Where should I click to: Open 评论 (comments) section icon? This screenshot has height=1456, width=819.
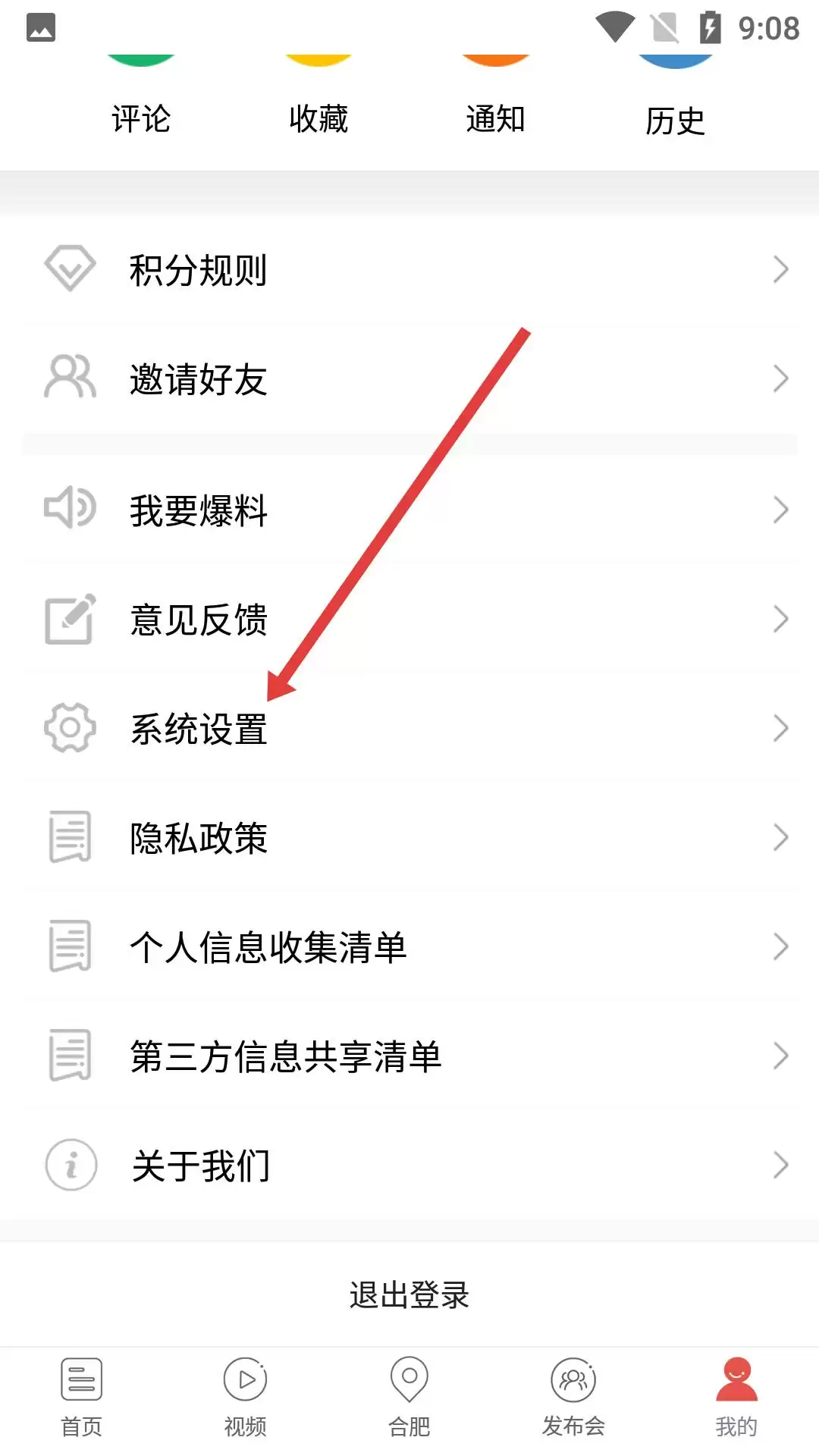point(143,61)
